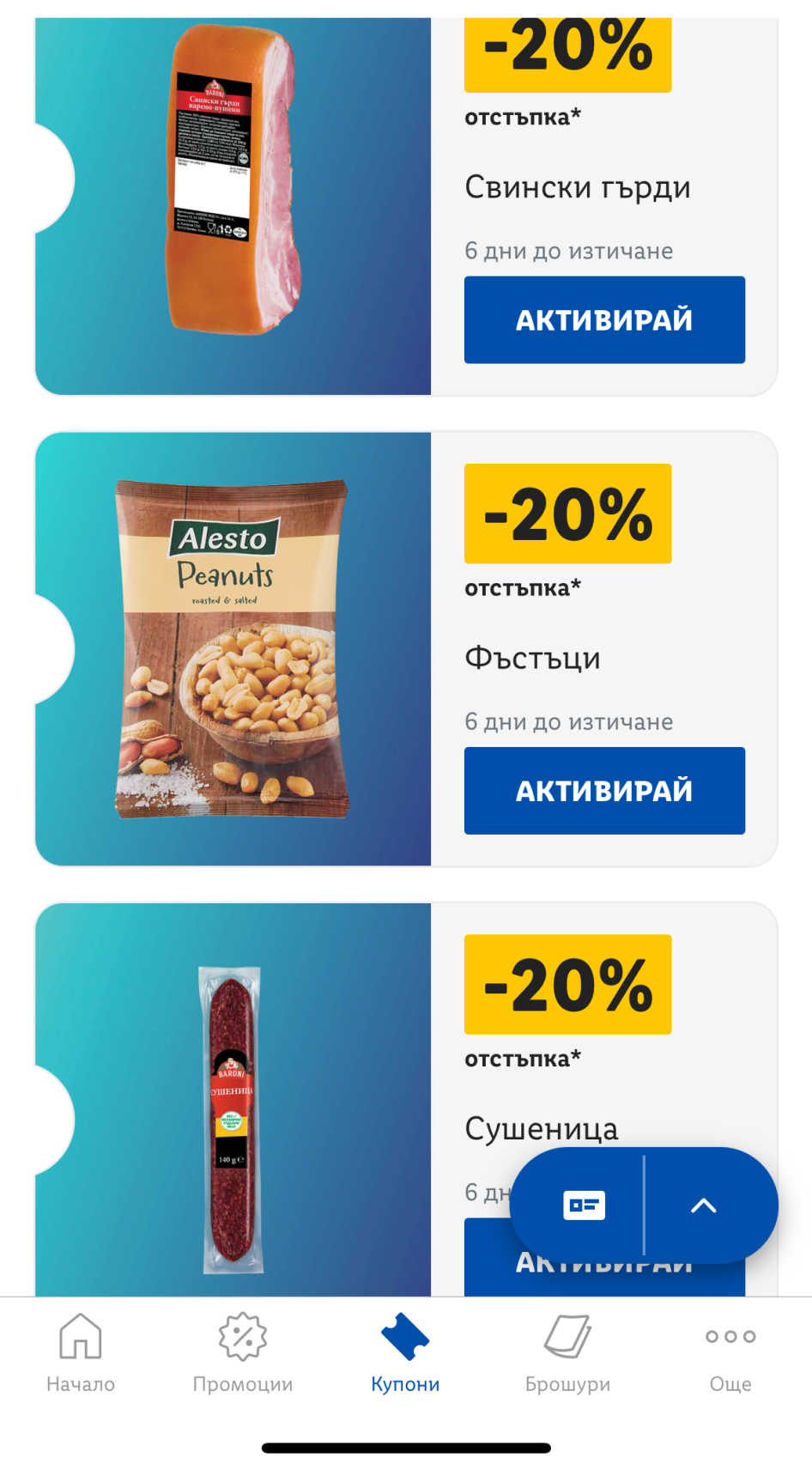Open the Брошури tab
Image resolution: width=812 pixels, height=1470 pixels.
[567, 1352]
